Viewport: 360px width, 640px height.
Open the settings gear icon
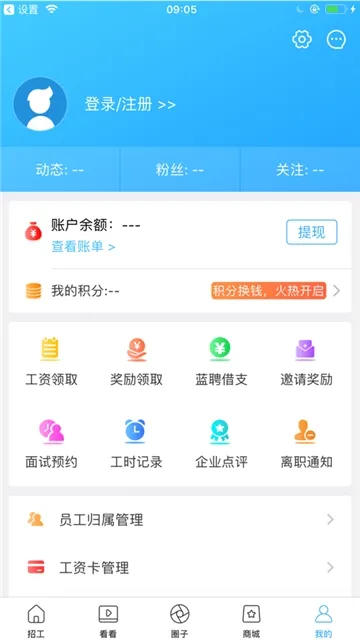click(x=302, y=40)
